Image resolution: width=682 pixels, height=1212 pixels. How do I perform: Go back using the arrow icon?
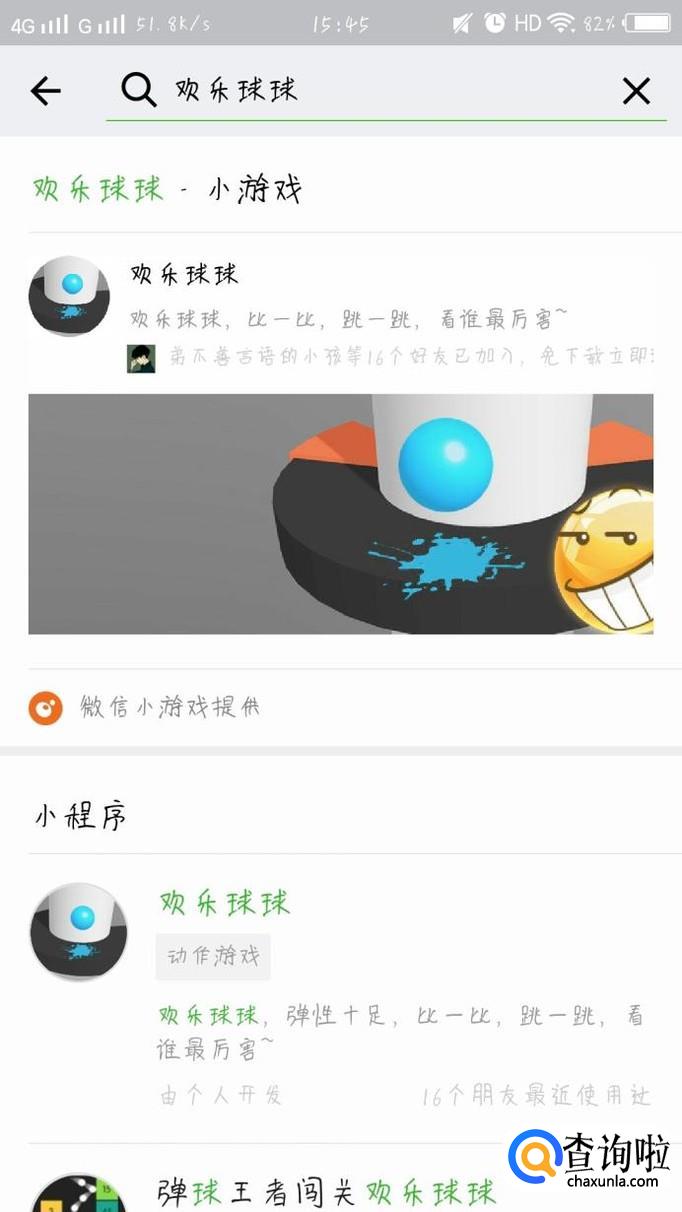coord(45,92)
